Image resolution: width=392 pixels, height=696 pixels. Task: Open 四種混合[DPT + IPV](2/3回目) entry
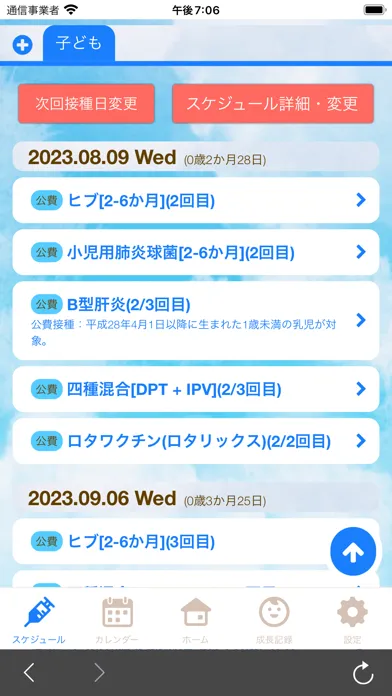pos(196,389)
